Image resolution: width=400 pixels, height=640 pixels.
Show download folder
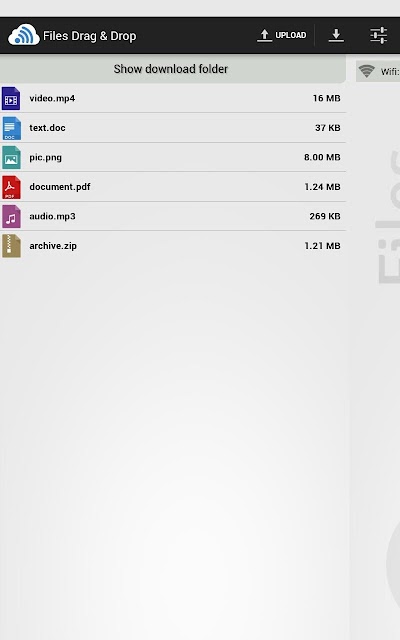(x=172, y=69)
